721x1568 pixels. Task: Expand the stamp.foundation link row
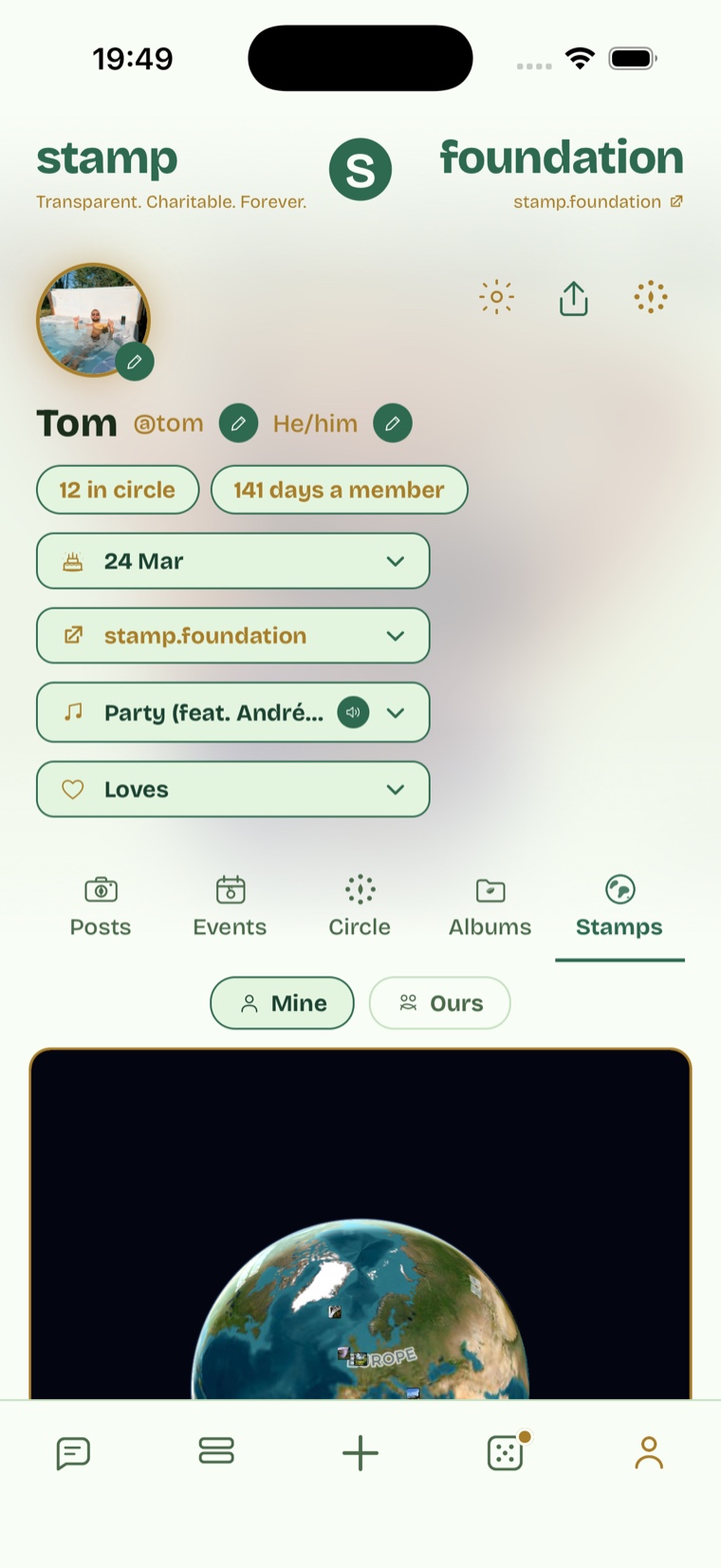point(232,636)
